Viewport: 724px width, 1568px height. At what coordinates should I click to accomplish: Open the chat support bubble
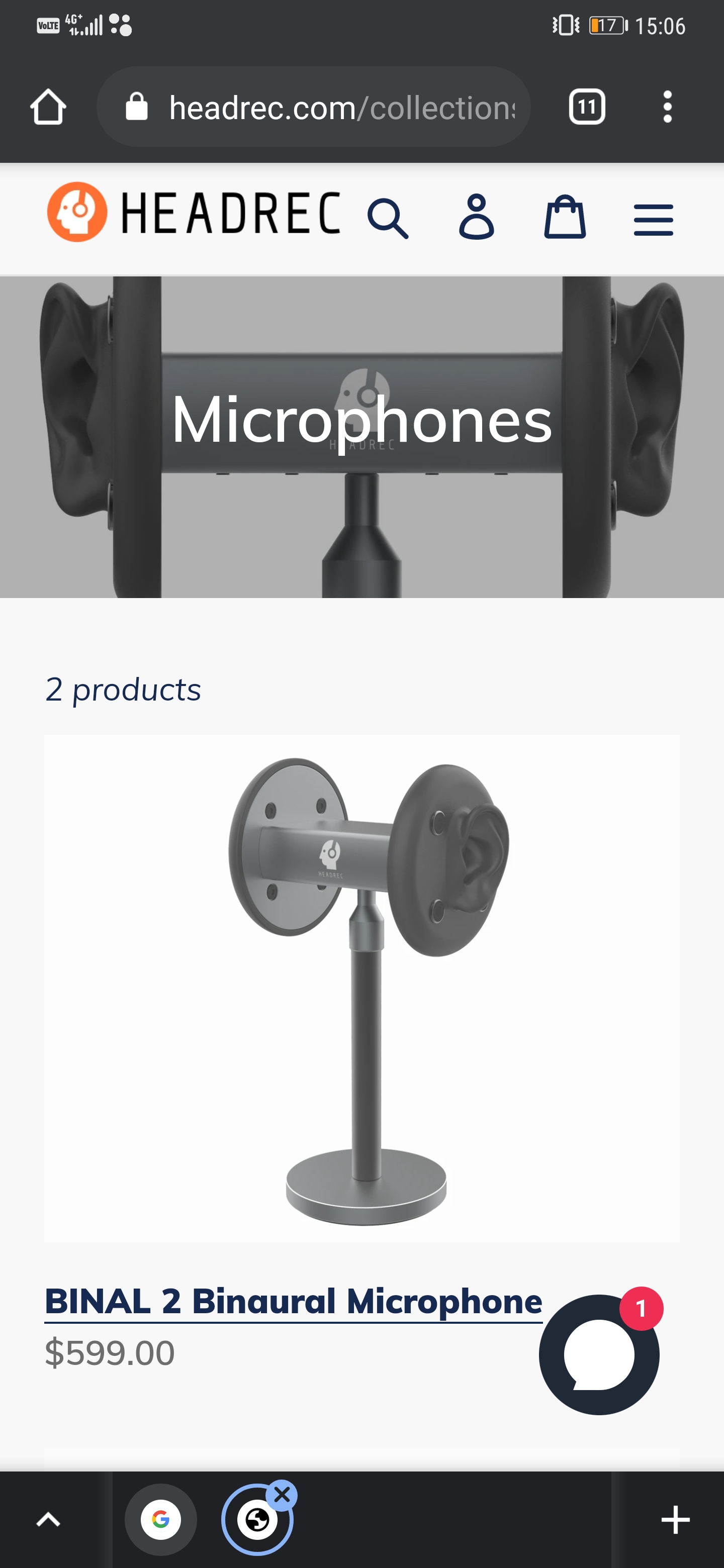599,1355
